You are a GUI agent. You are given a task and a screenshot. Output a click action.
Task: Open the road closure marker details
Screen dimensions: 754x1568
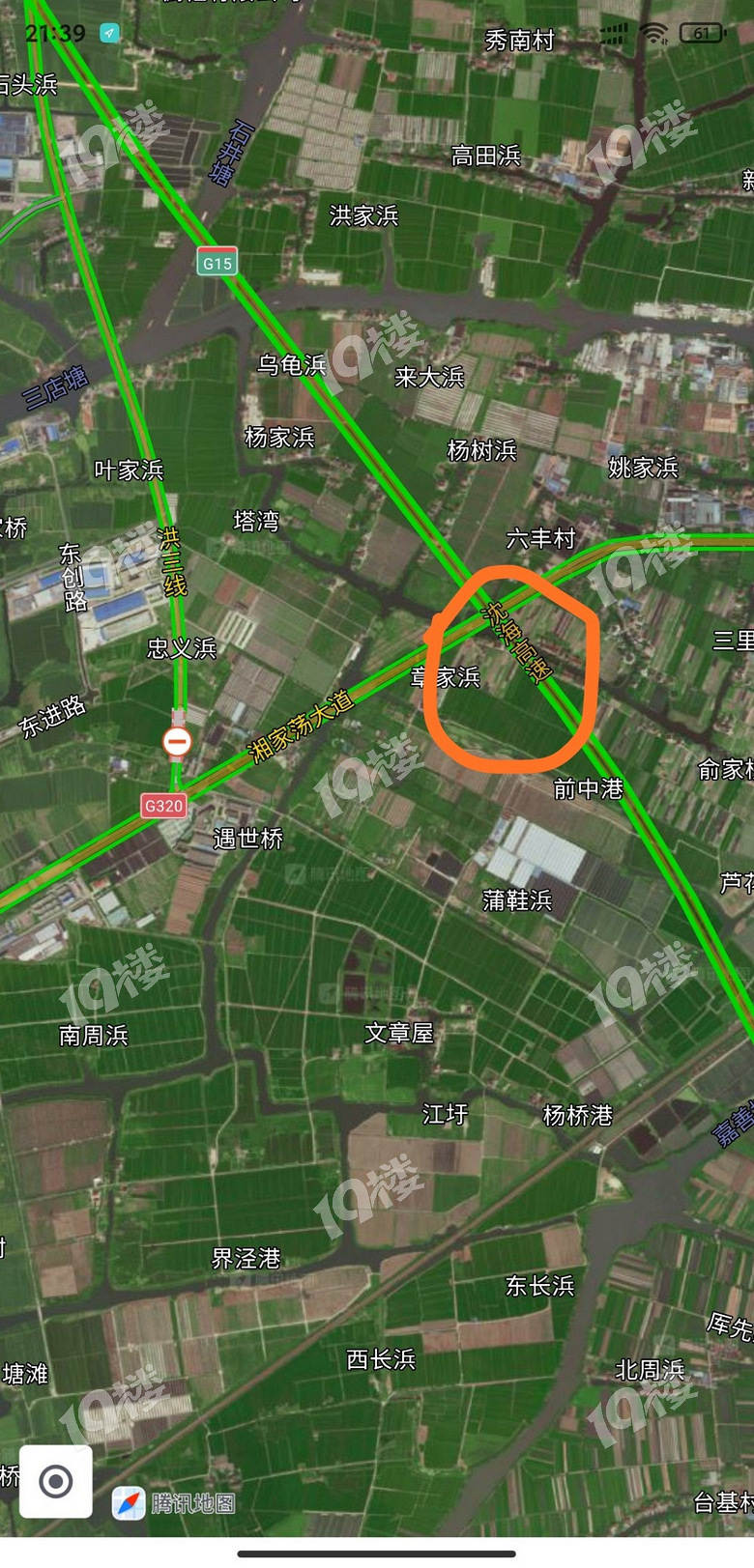[x=177, y=742]
